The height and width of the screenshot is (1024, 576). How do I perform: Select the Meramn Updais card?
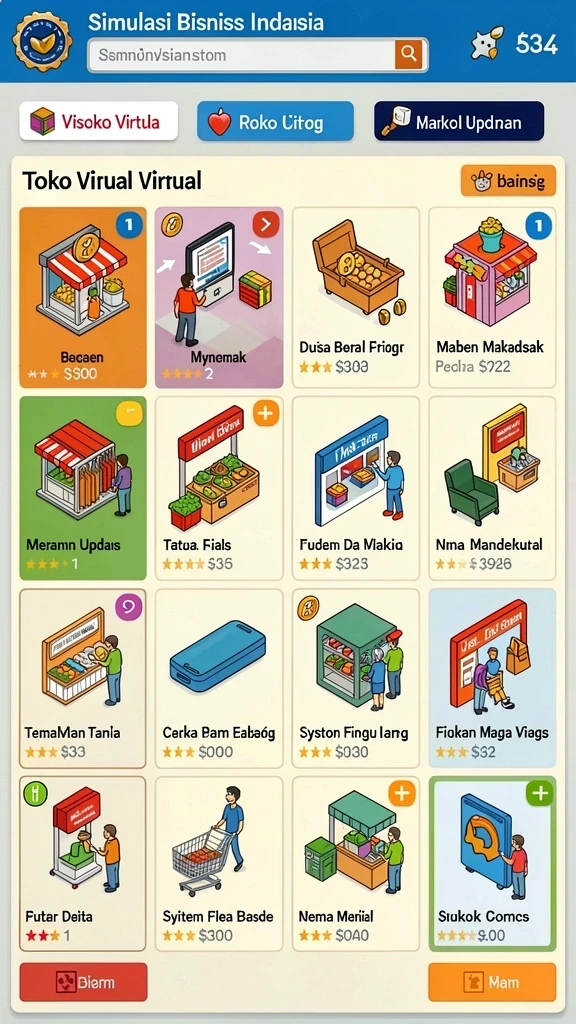[83, 488]
